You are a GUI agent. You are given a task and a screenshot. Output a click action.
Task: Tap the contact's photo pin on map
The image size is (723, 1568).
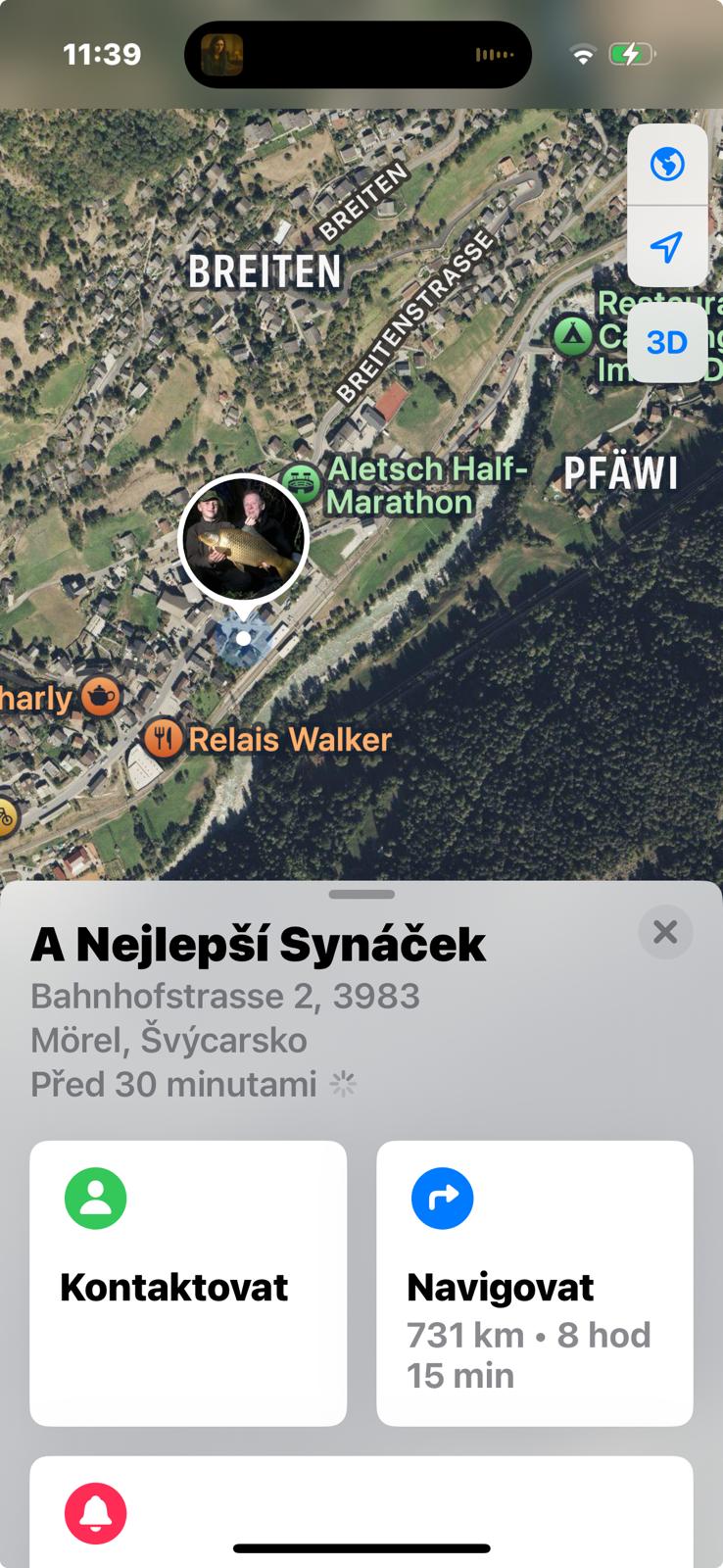pos(243,538)
